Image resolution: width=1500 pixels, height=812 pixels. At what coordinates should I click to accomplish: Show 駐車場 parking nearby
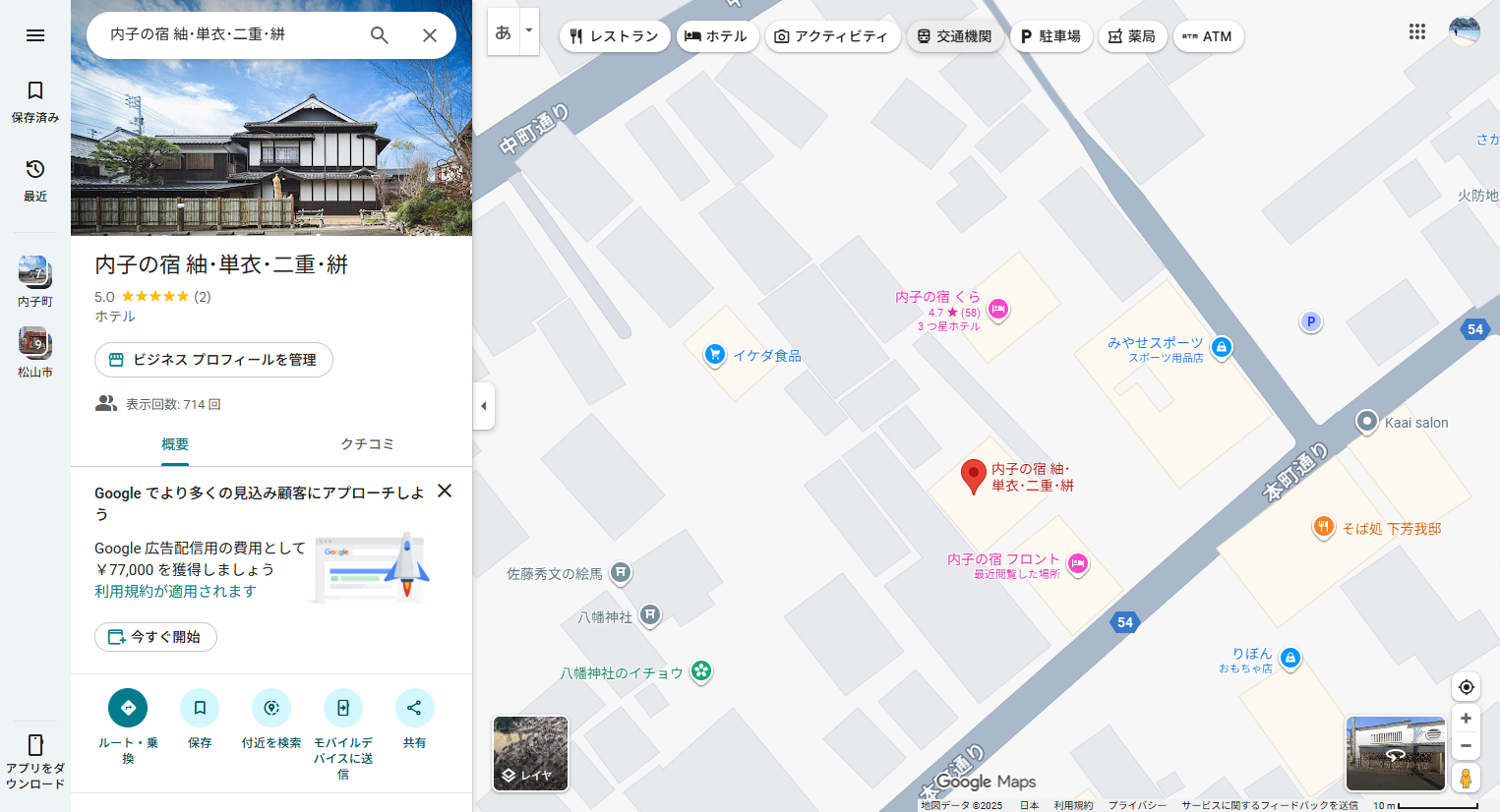[1050, 36]
